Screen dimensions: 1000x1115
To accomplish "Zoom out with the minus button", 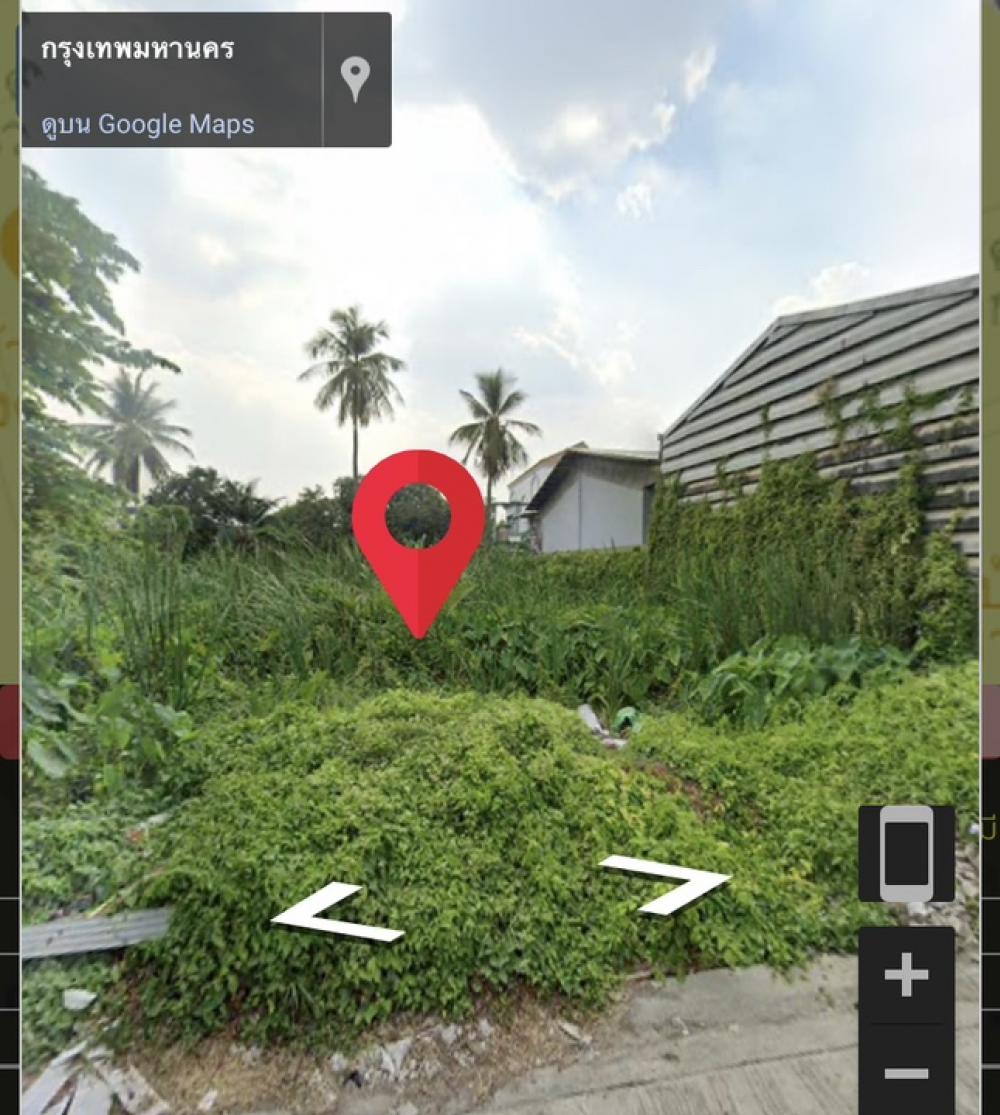I will click(906, 1074).
